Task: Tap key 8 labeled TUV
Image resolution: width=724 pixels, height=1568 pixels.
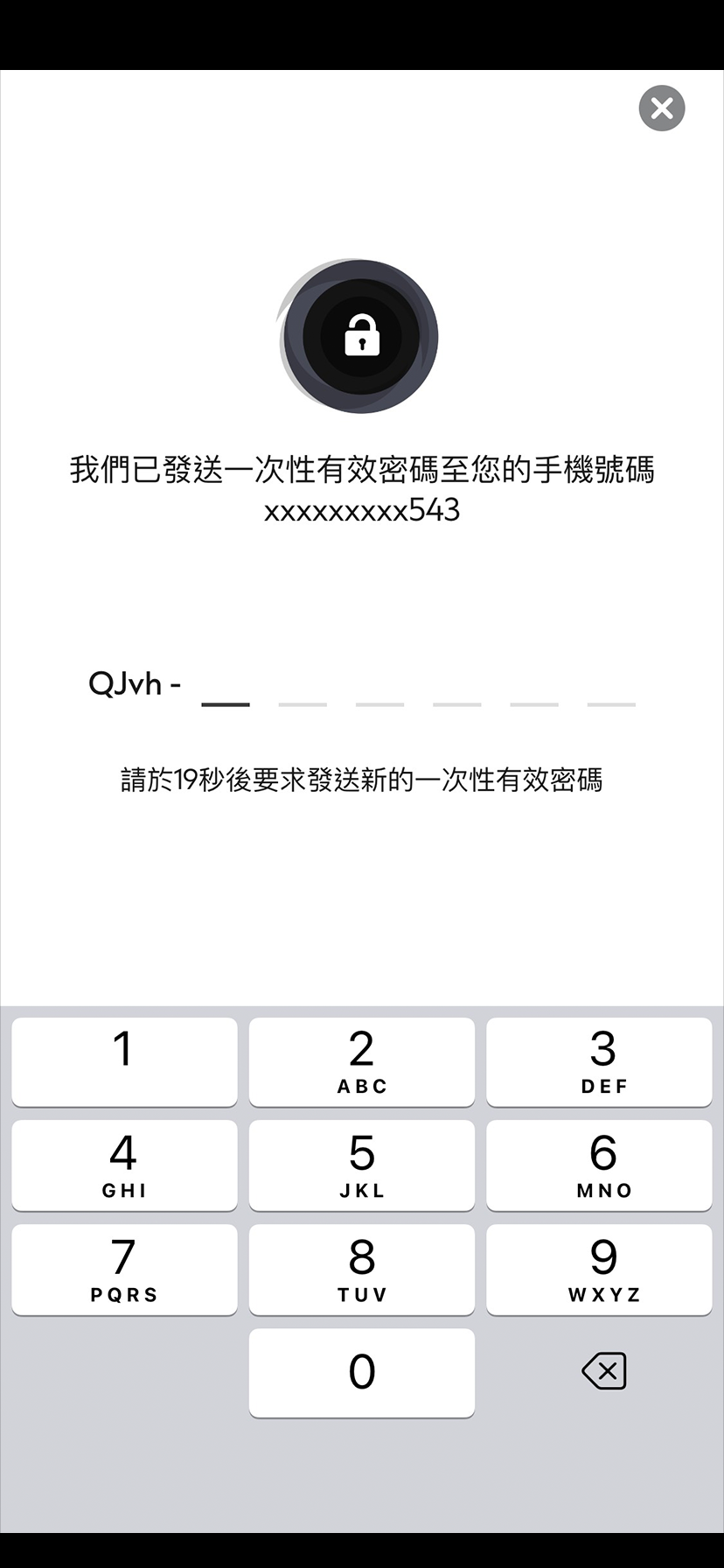Action: (x=361, y=1270)
